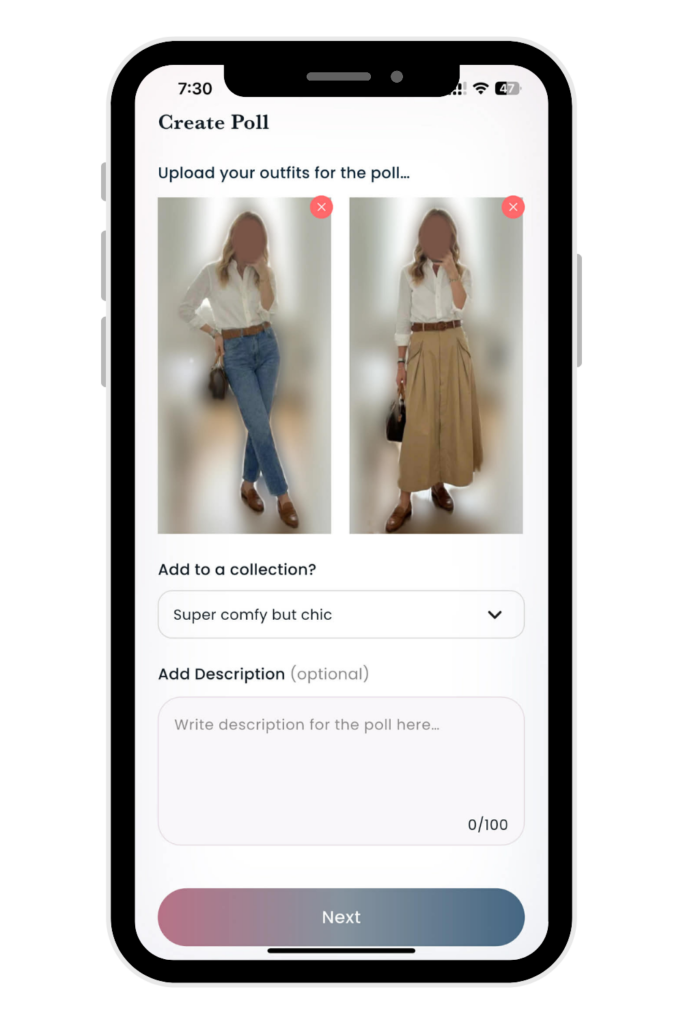Screen dimensions: 683x1024
Task: Open the jeans outfit image
Action: tap(244, 370)
